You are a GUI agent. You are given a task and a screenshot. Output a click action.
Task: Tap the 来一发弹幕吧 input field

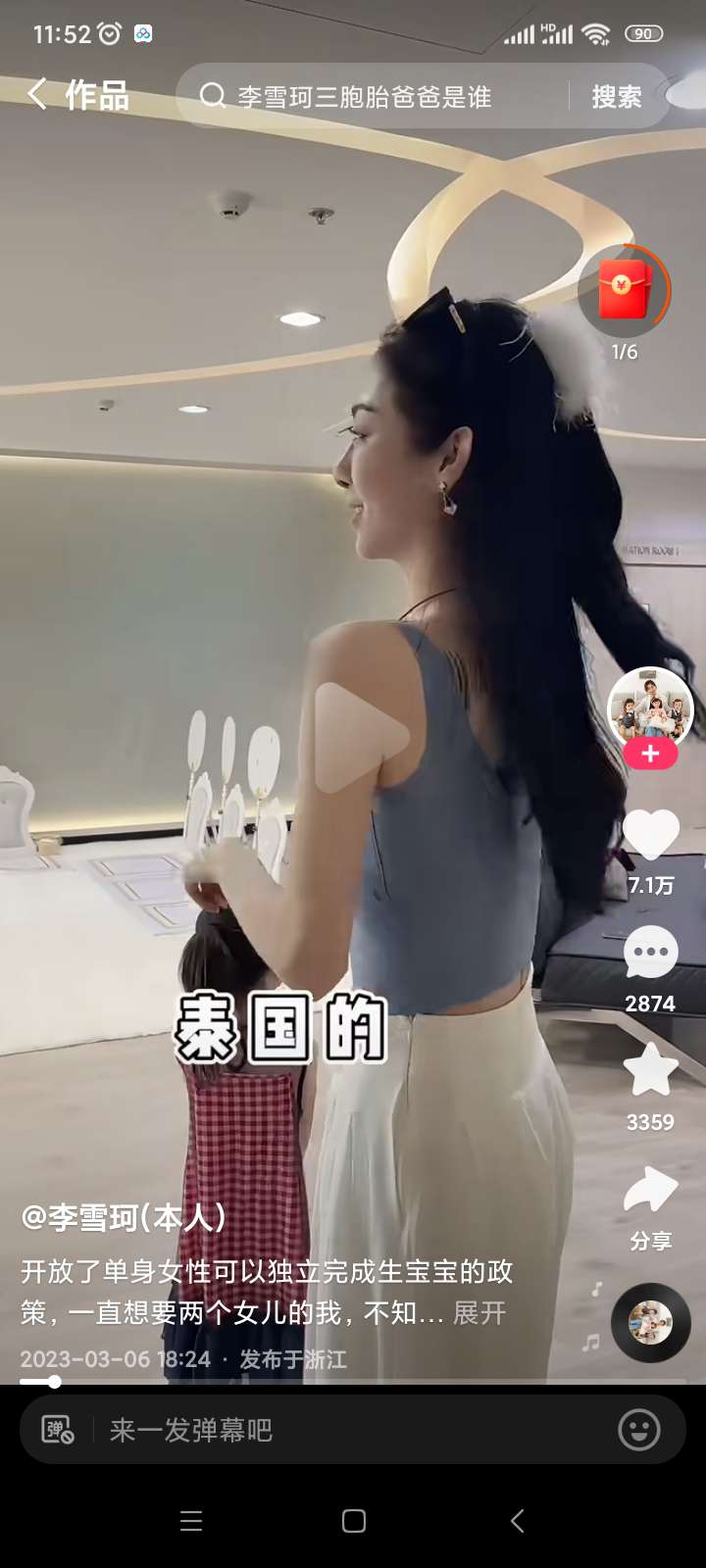pos(343,1431)
